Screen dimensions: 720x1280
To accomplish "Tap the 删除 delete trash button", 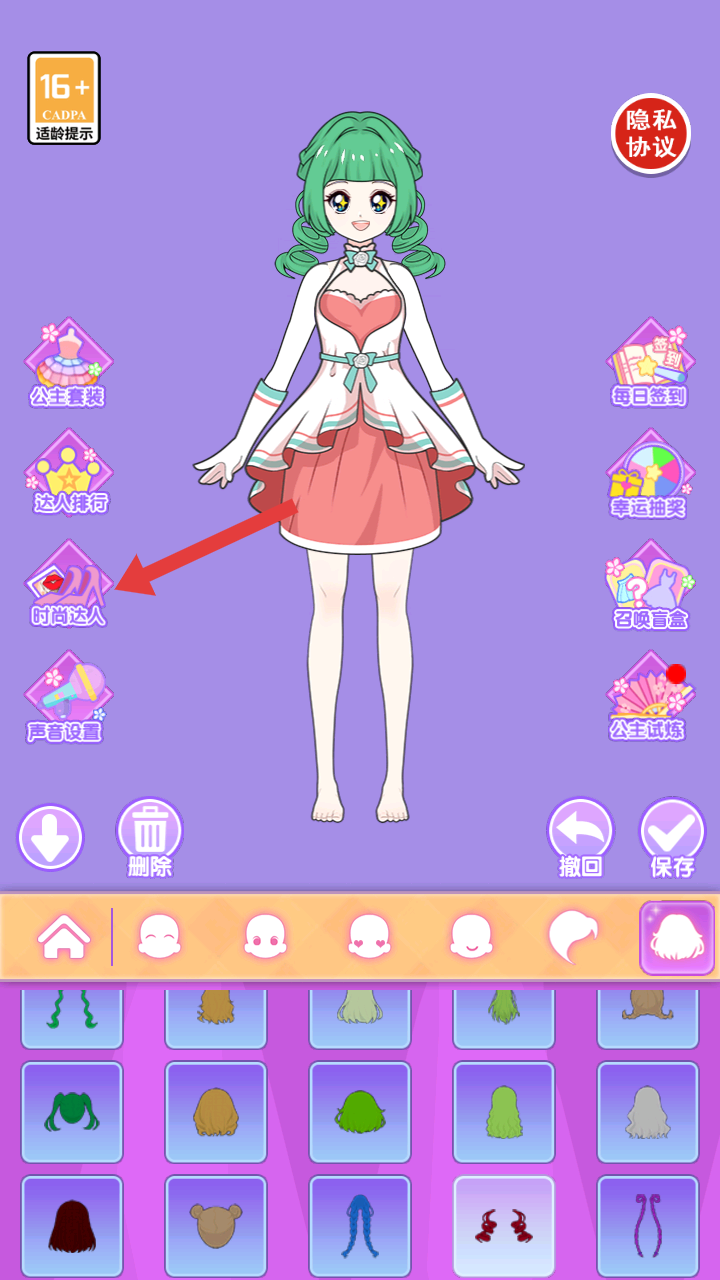I will tap(150, 837).
